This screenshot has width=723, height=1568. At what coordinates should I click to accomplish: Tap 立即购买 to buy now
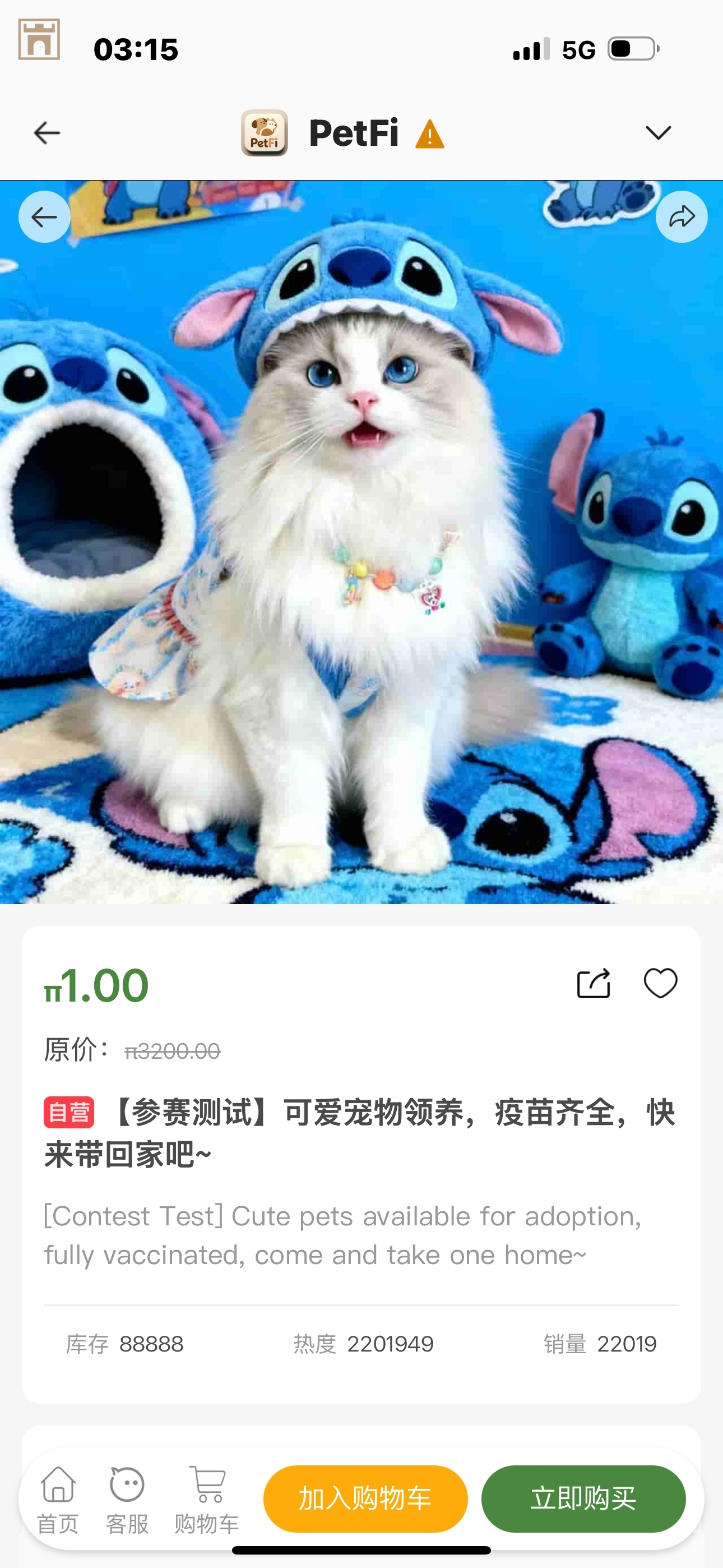tap(583, 1498)
